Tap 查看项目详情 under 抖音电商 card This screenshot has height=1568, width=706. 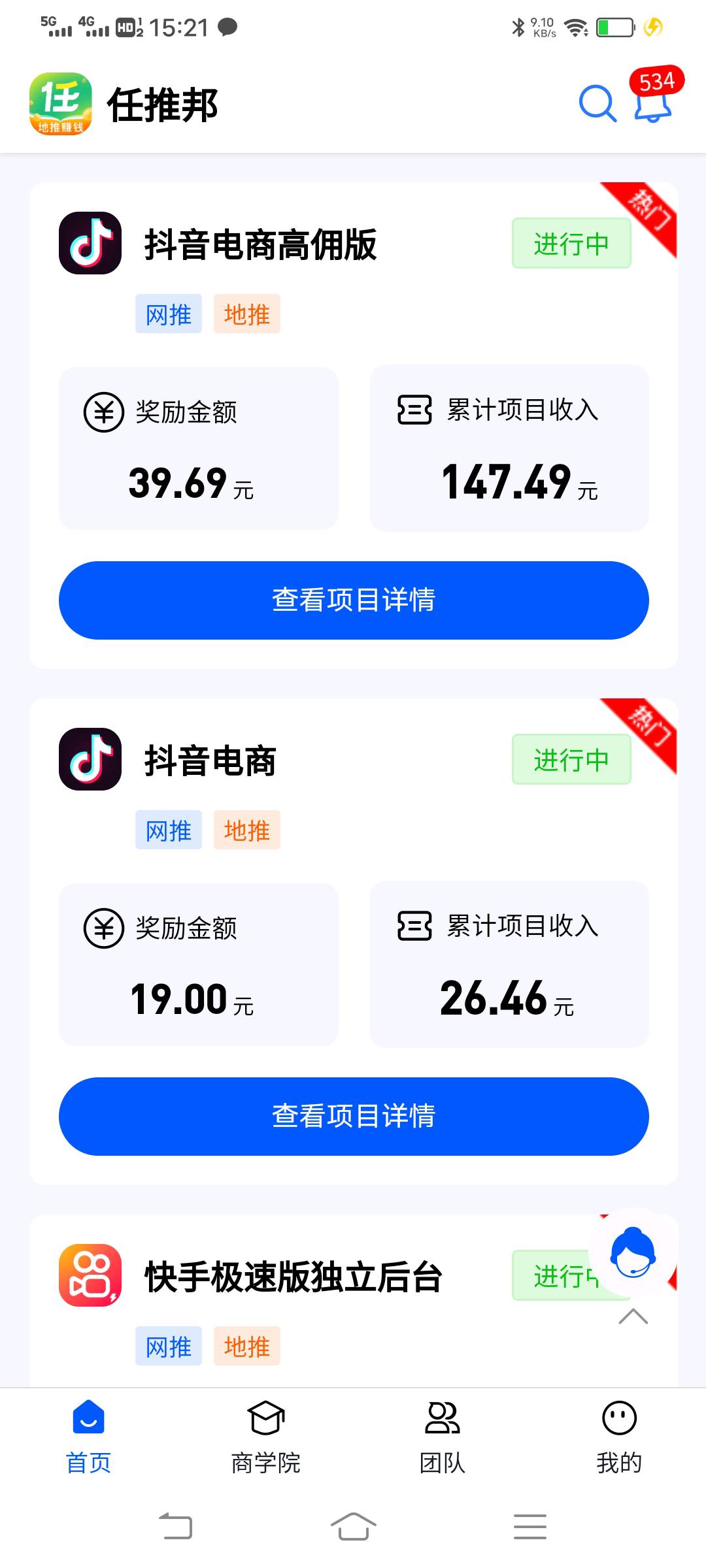point(354,1116)
